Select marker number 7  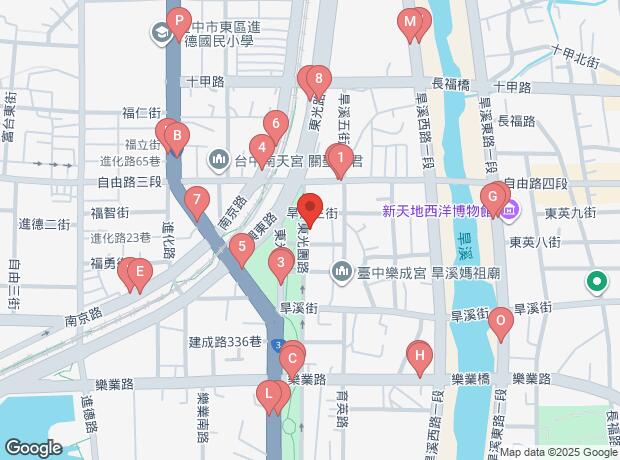(198, 200)
